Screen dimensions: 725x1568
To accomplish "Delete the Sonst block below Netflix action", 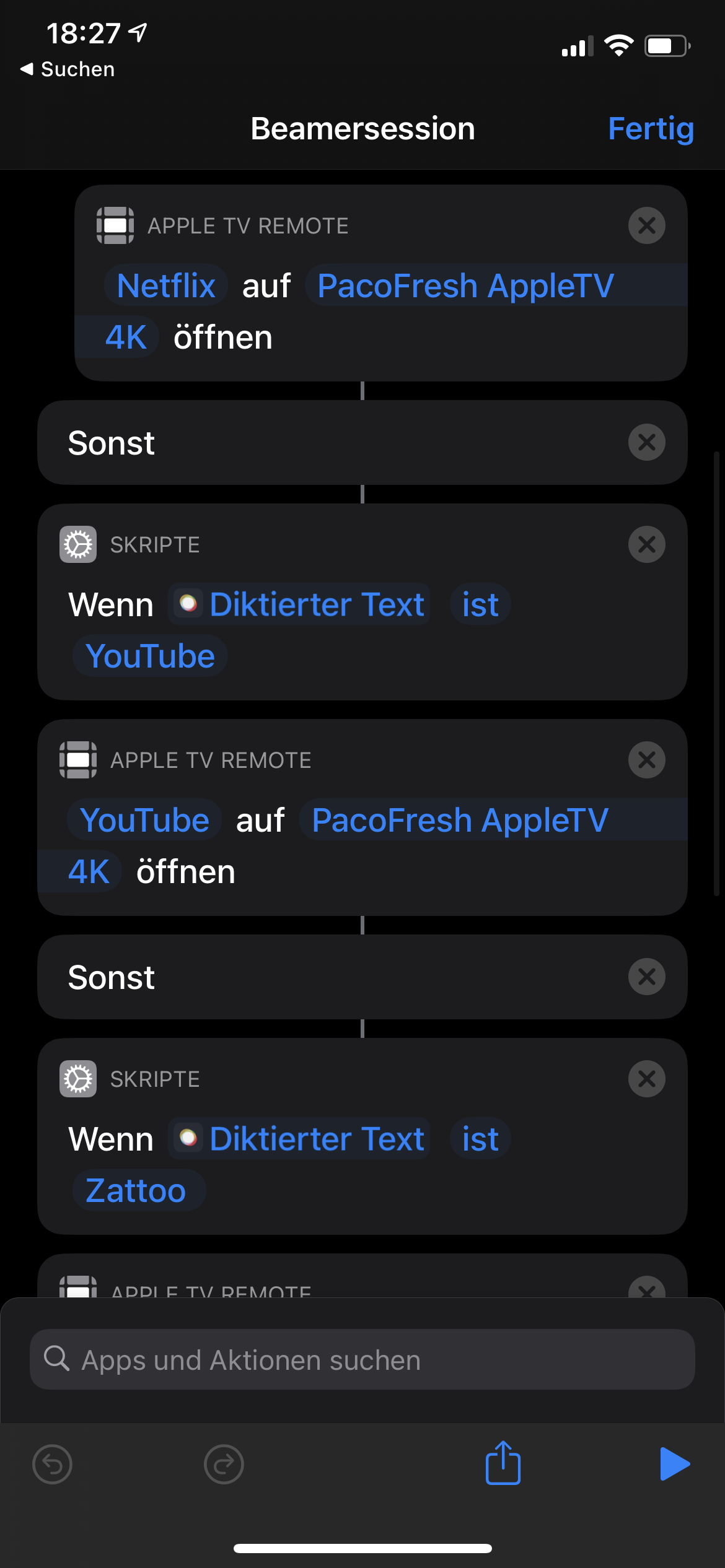I will pos(646,442).
